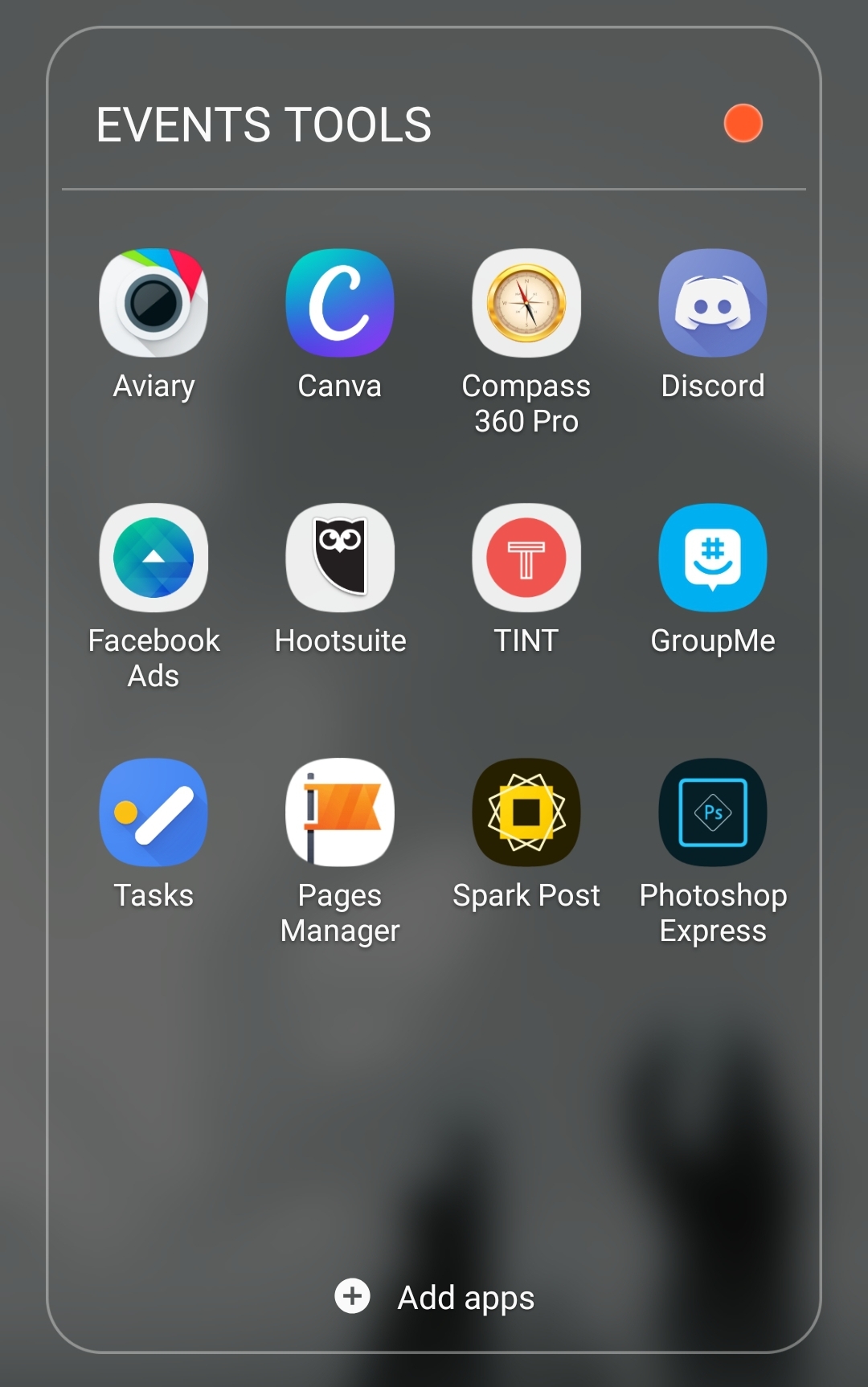This screenshot has width=868, height=1387.
Task: Open Spark Post
Action: 526,812
